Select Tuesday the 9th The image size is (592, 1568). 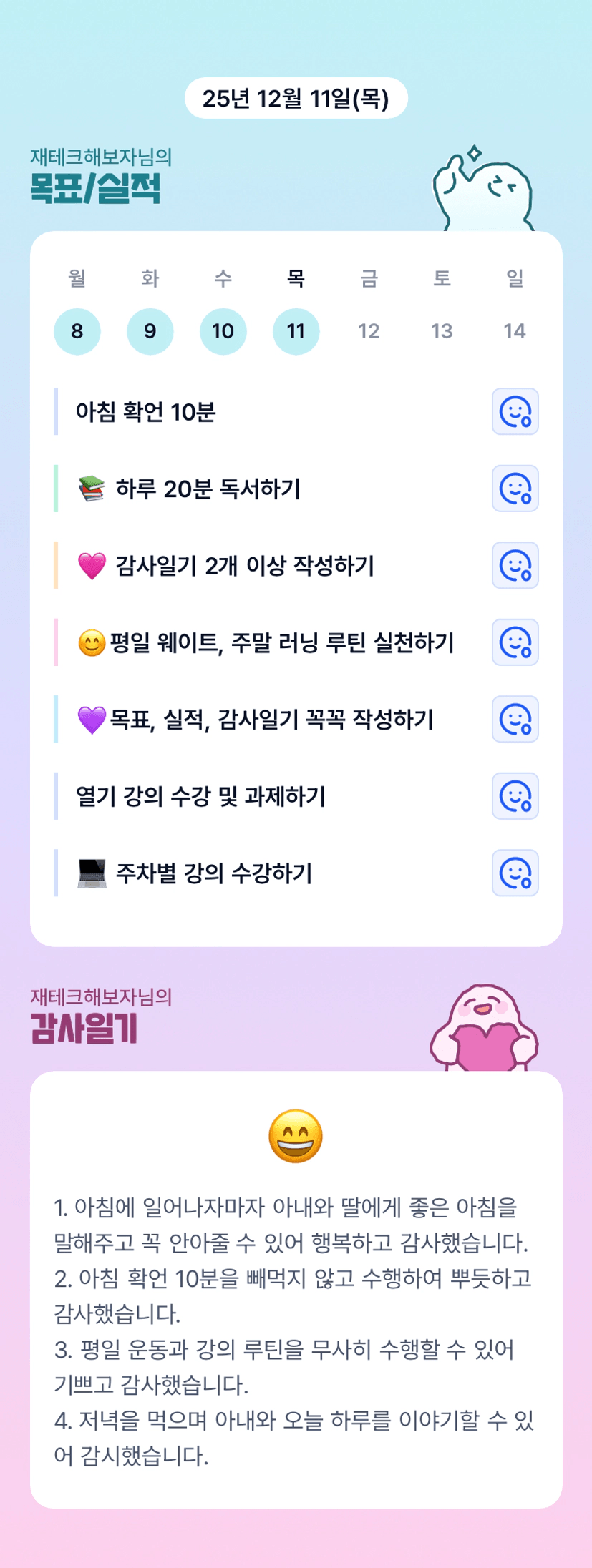click(x=150, y=331)
